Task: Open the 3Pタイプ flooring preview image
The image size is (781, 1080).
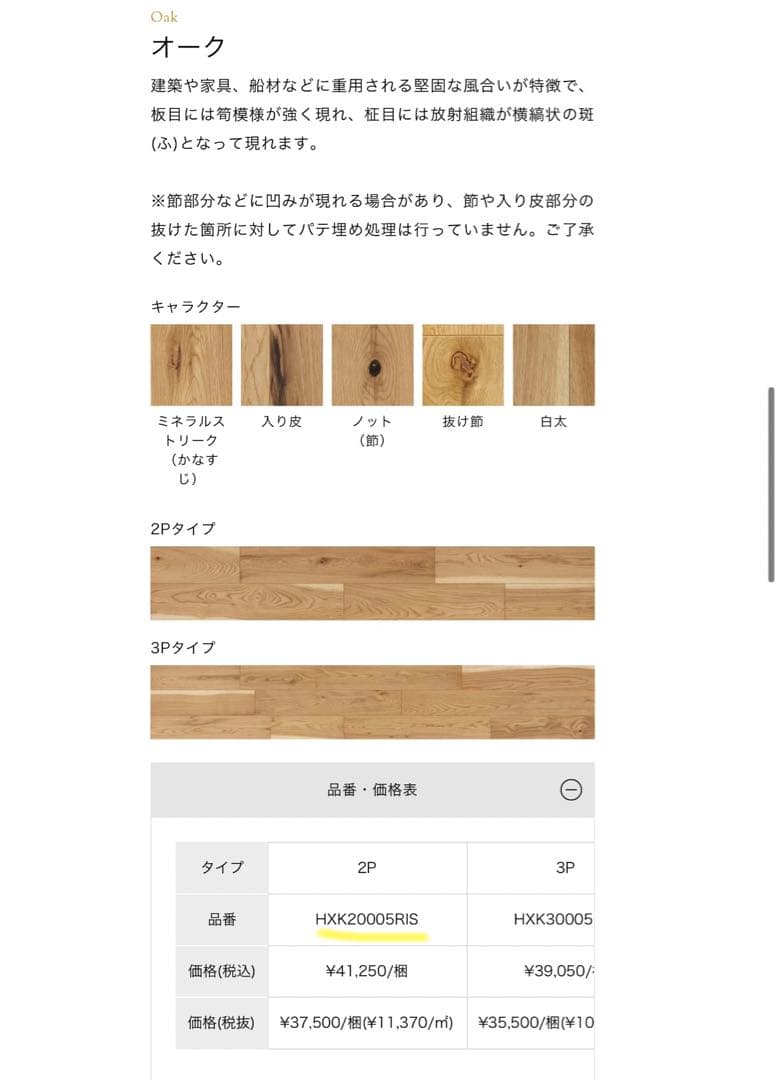Action: click(x=373, y=701)
